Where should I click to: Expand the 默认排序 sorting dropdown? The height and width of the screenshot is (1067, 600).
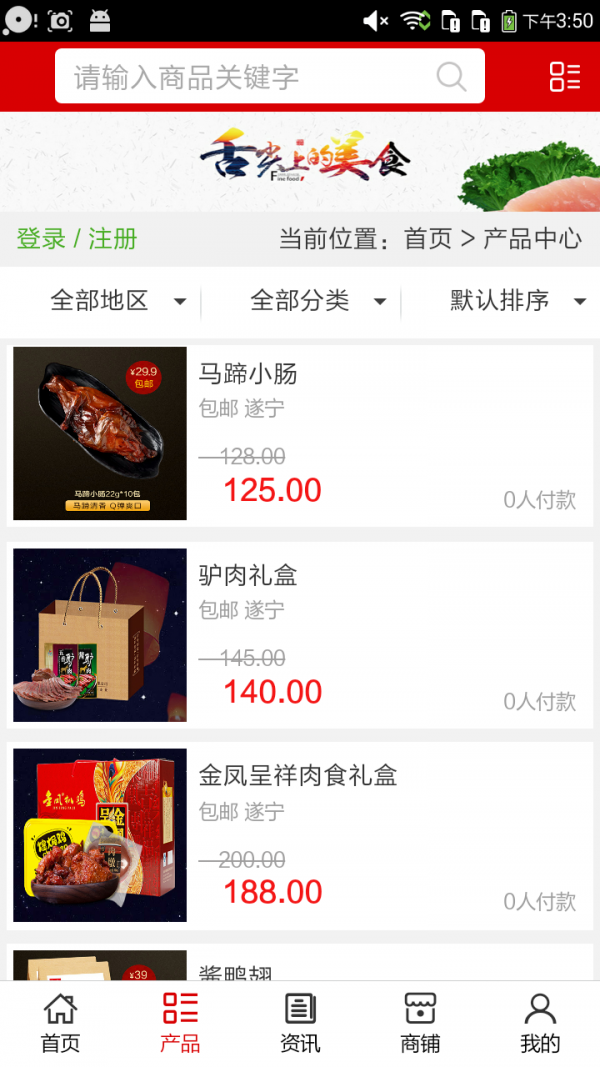pyautogui.click(x=516, y=300)
